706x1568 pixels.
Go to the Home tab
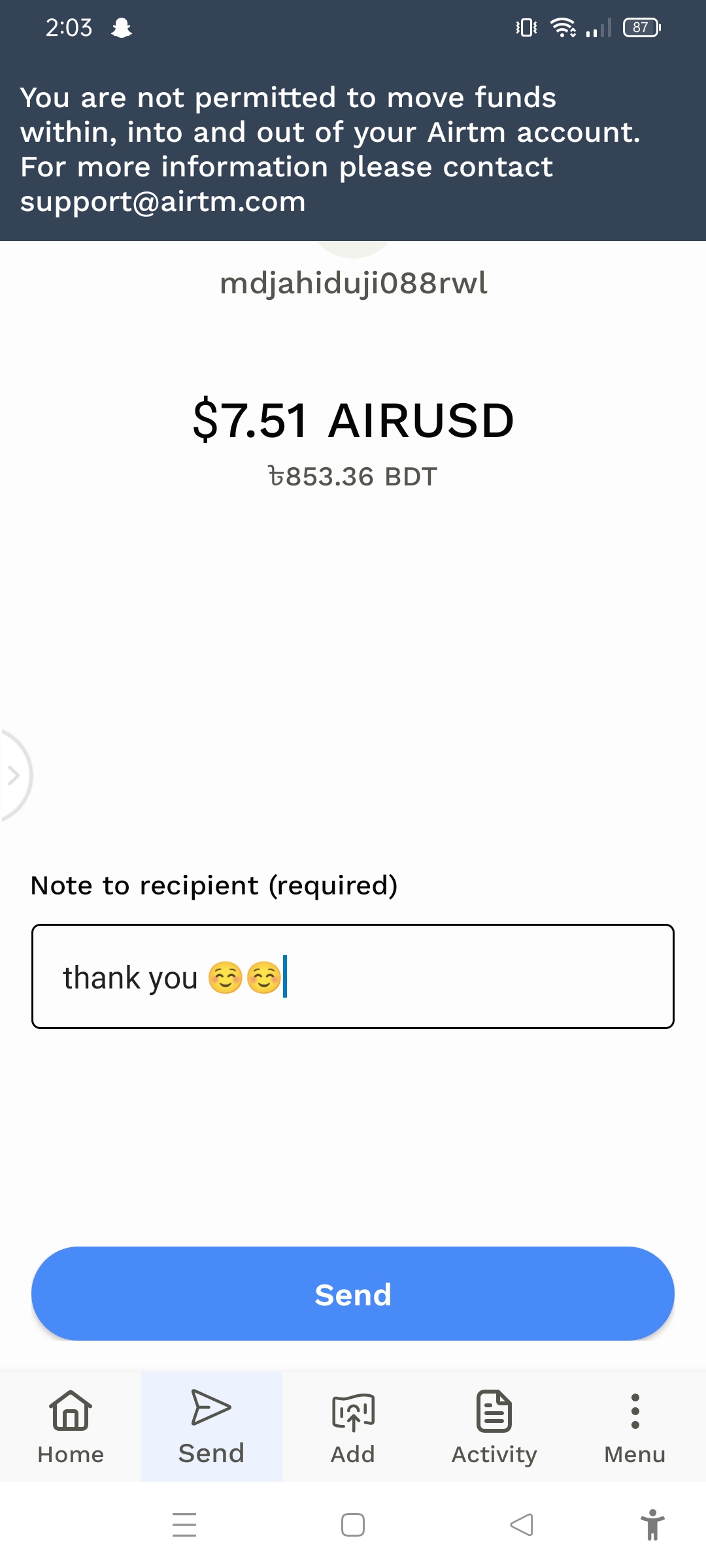[71, 1427]
